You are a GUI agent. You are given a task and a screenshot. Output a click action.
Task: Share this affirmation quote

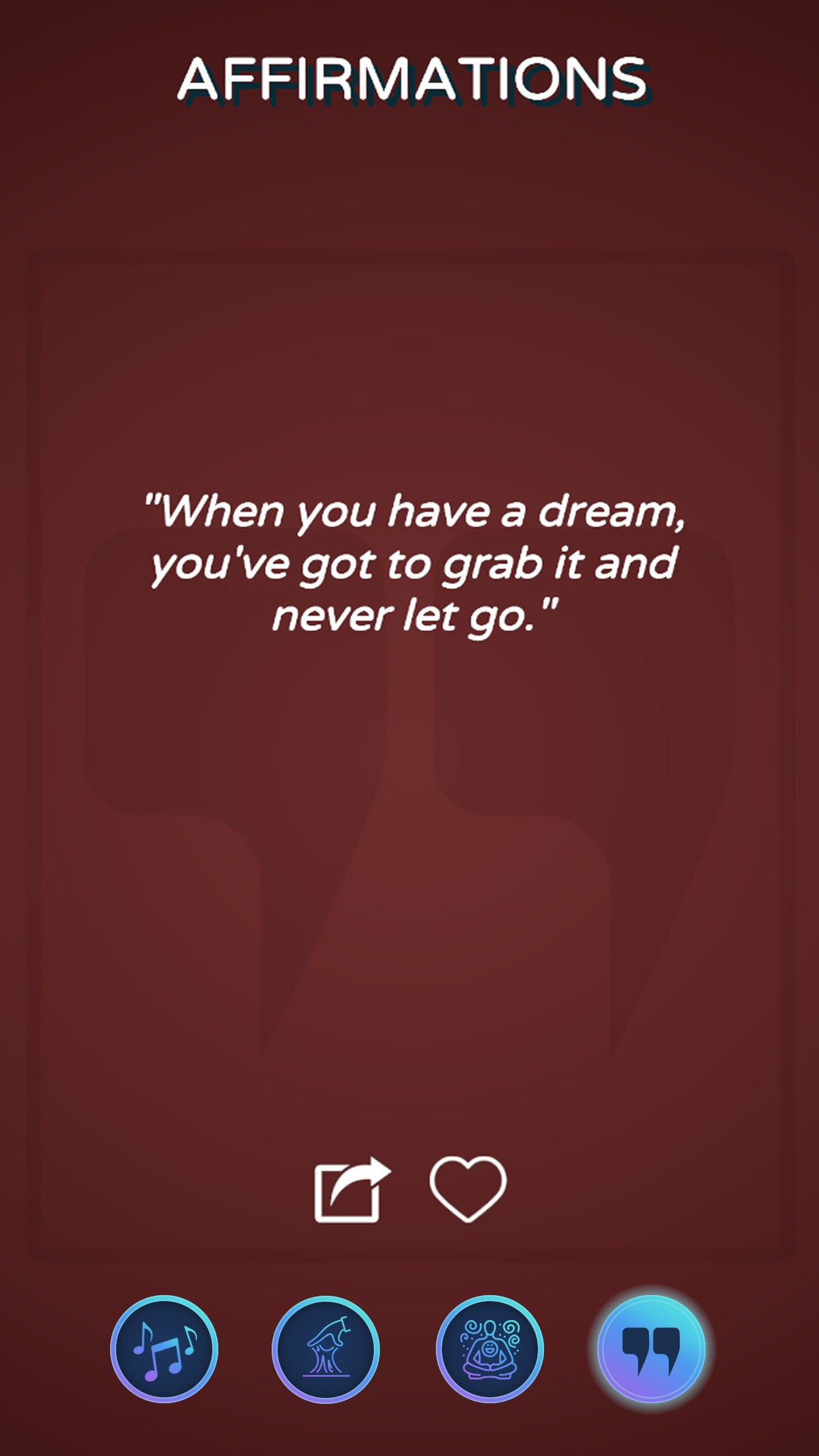352,1190
